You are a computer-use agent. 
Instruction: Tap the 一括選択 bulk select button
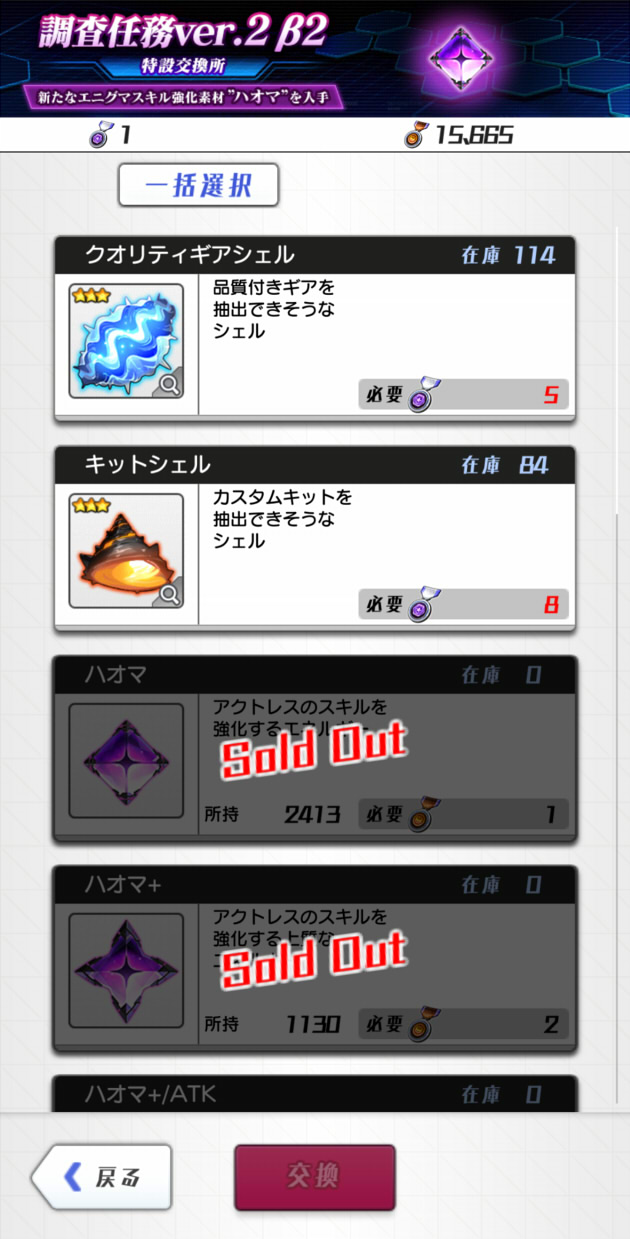click(x=198, y=186)
